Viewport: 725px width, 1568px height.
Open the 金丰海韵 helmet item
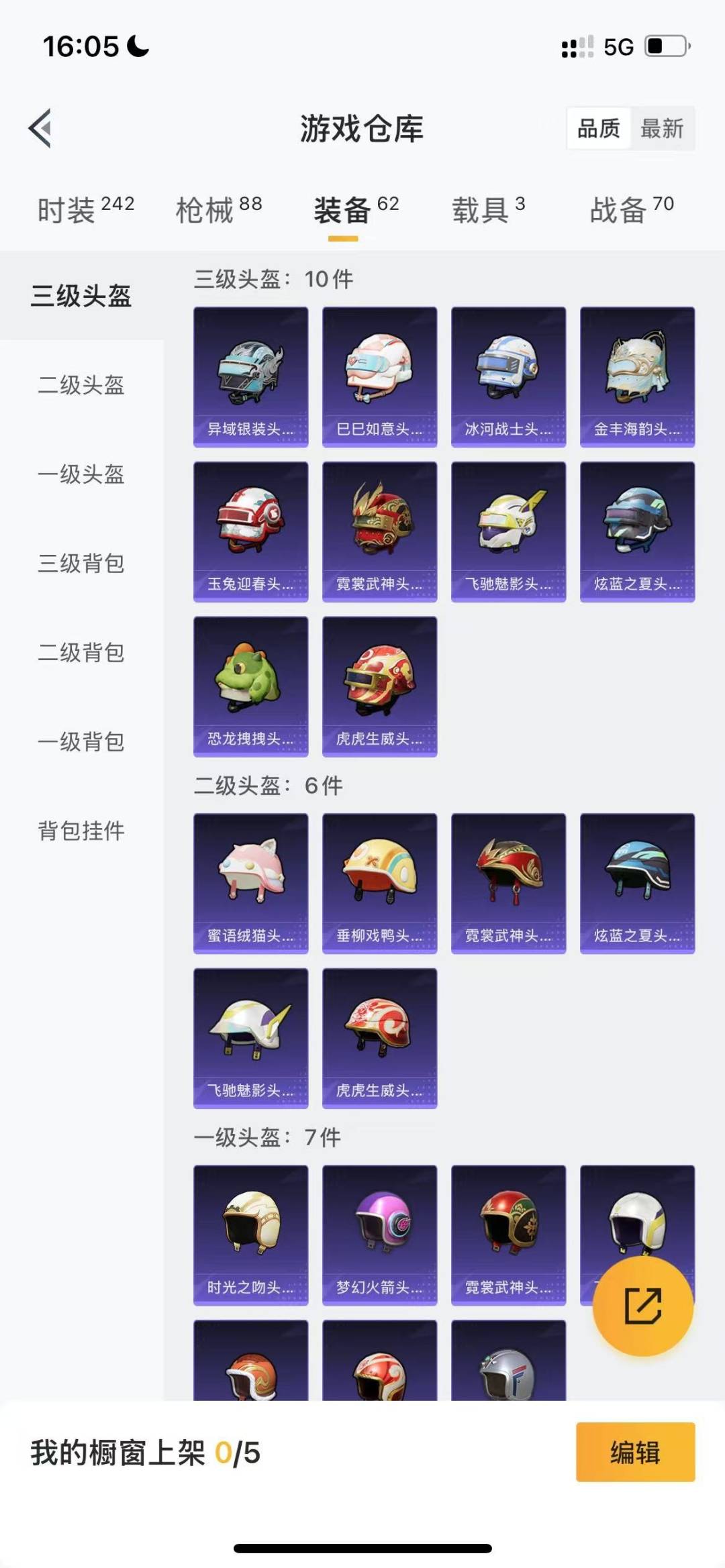[x=637, y=376]
